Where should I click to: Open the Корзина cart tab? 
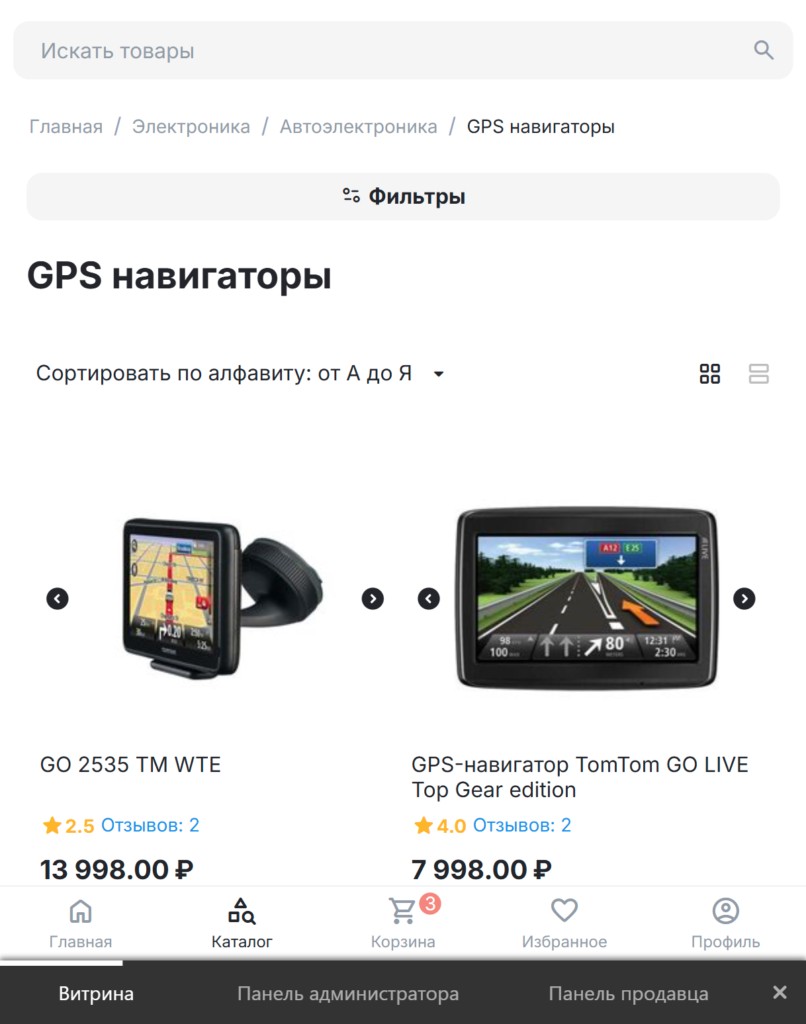pyautogui.click(x=403, y=923)
